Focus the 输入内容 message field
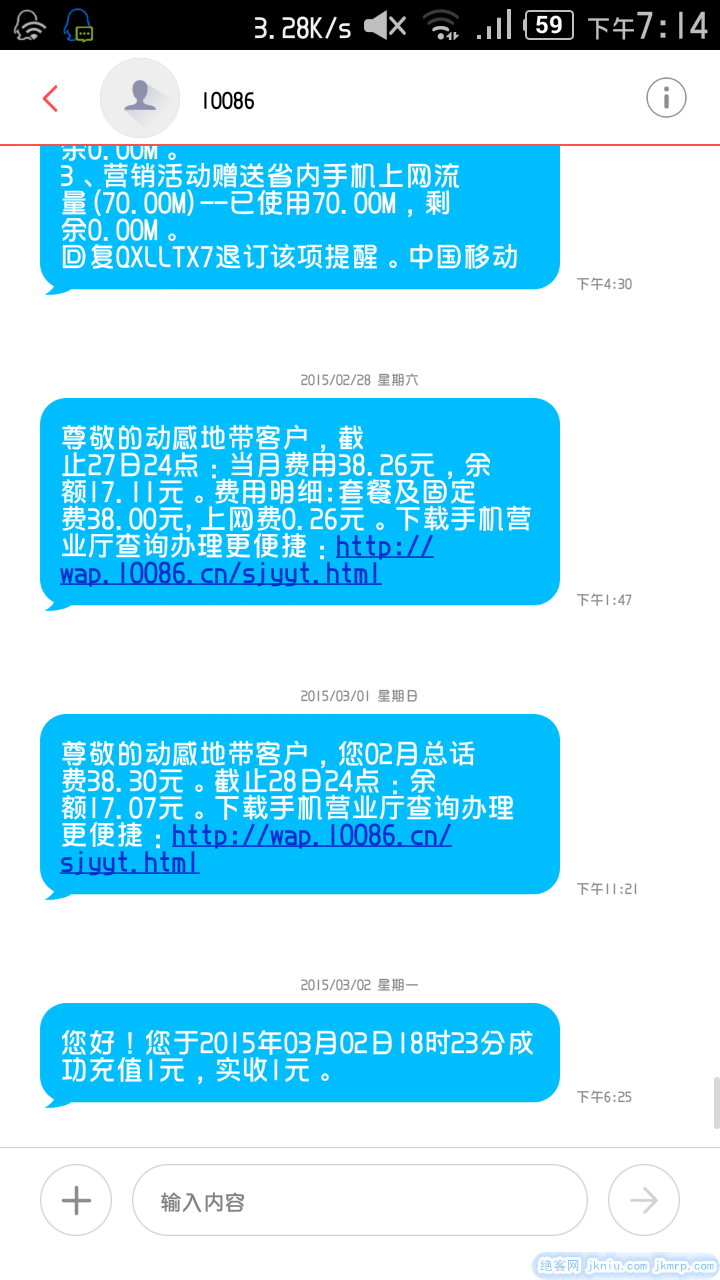The height and width of the screenshot is (1280, 720). pos(360,1200)
